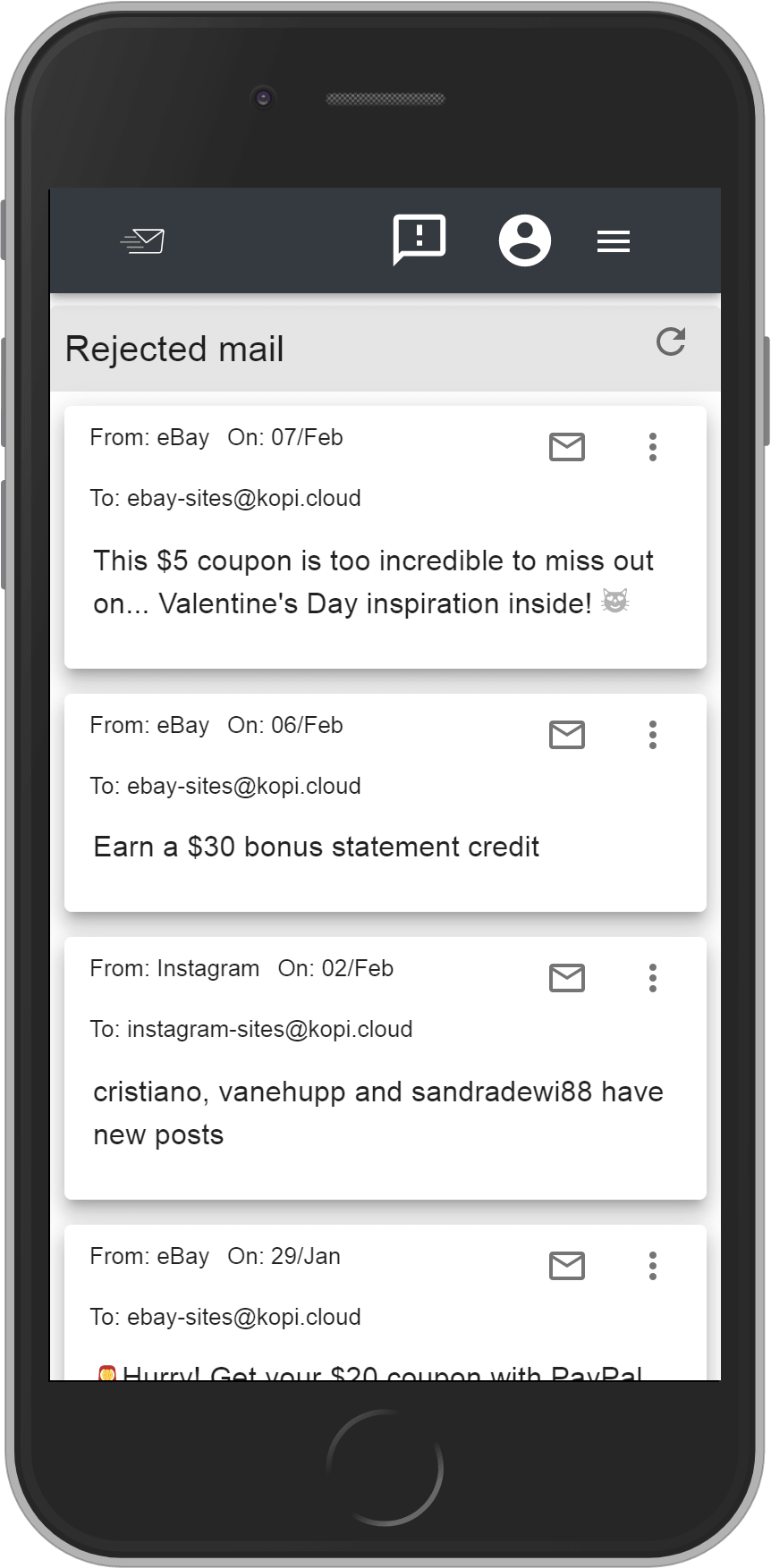Open the Instagram new posts email
Viewport: 771px width, 1568px height.
[x=378, y=1113]
